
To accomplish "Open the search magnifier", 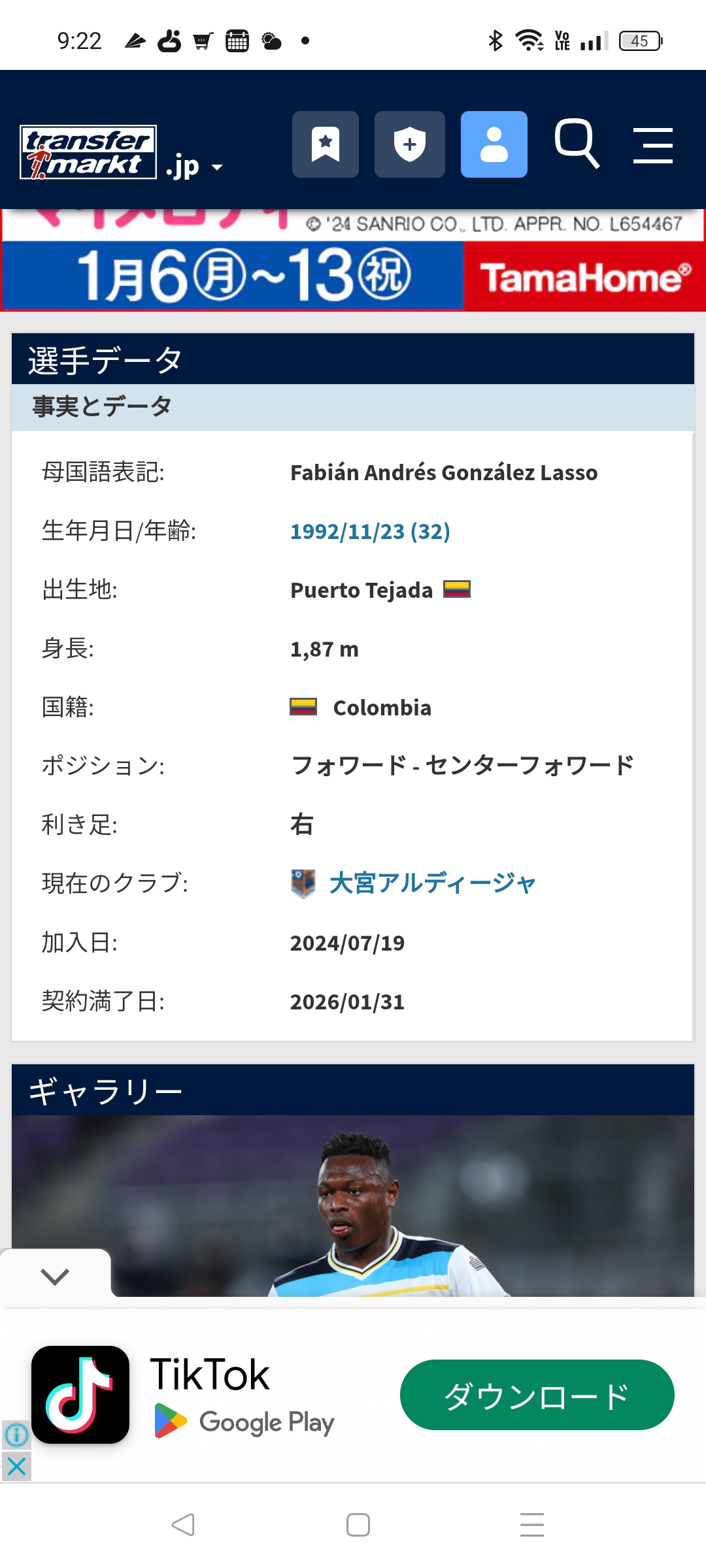I will pos(577,143).
